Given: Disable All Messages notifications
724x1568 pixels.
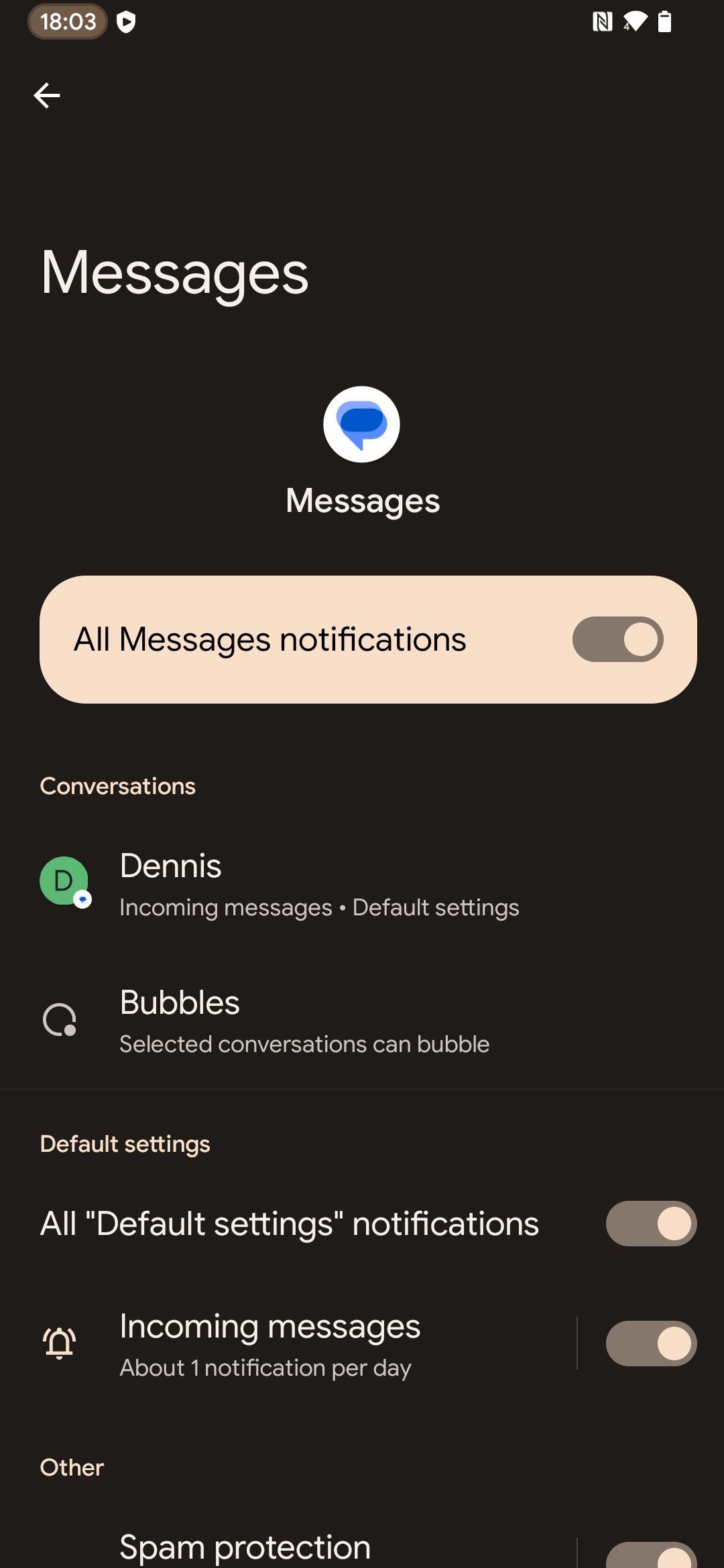Looking at the screenshot, I should (617, 639).
